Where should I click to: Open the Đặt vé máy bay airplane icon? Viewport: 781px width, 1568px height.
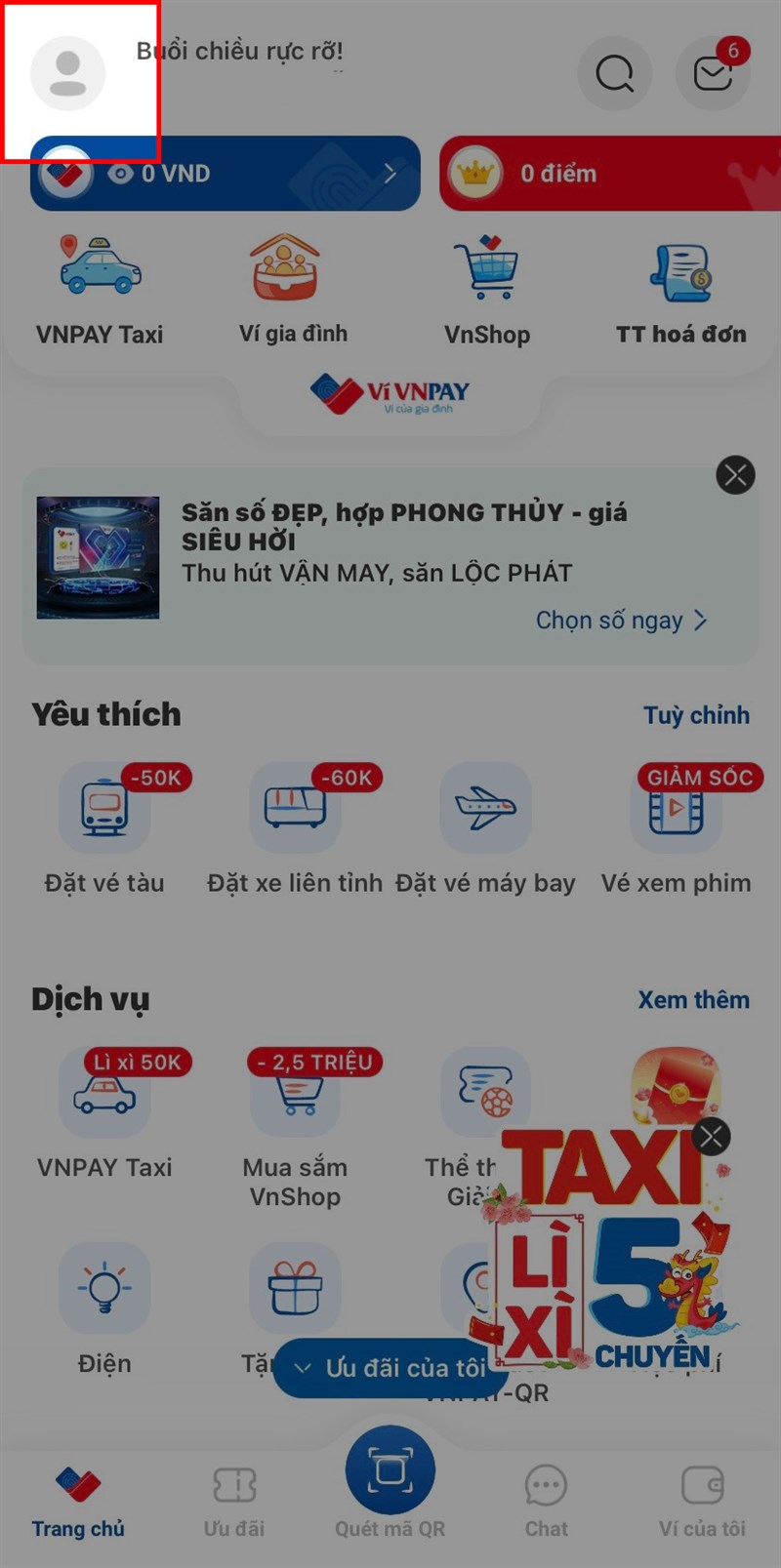tap(485, 808)
